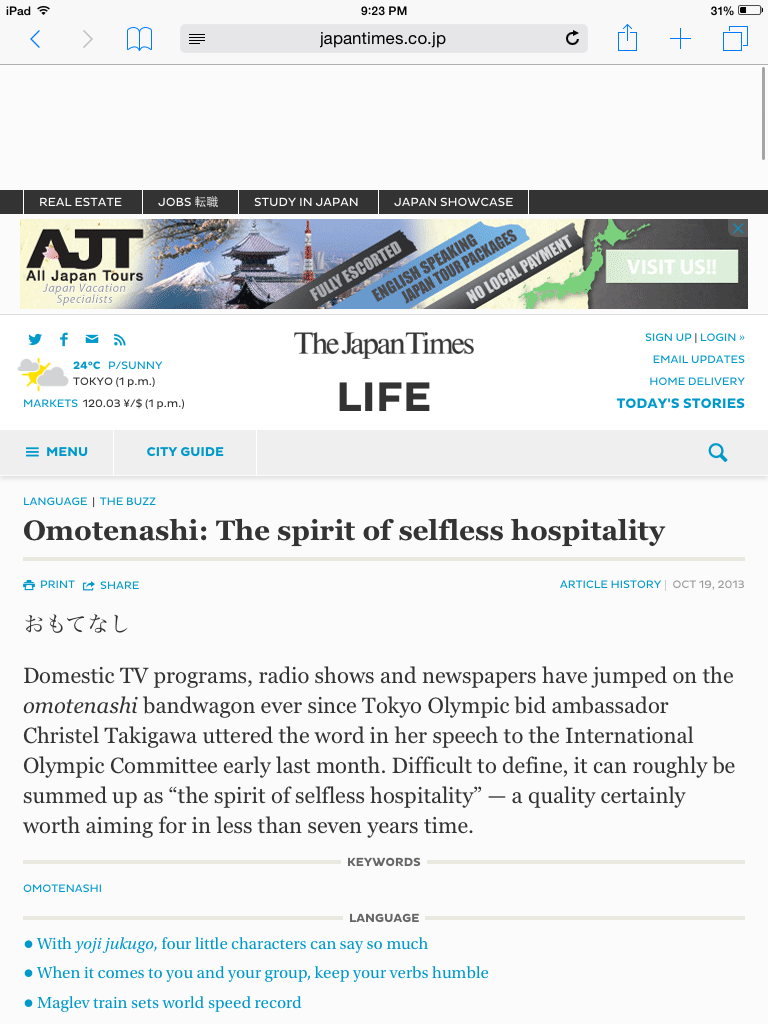Visit The Japan Times Twitter page
This screenshot has width=768, height=1024.
point(36,340)
